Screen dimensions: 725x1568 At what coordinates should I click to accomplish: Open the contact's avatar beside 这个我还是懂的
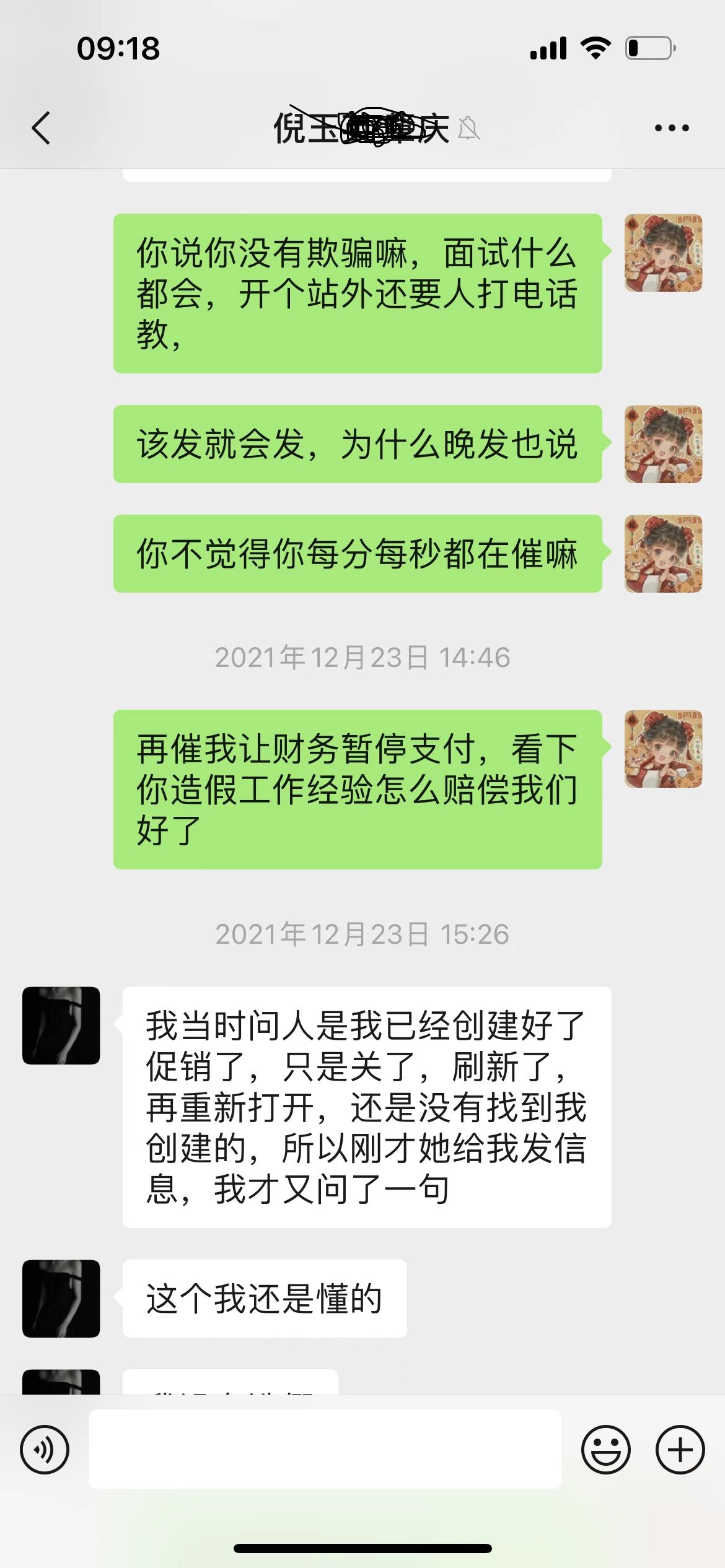[x=61, y=1299]
